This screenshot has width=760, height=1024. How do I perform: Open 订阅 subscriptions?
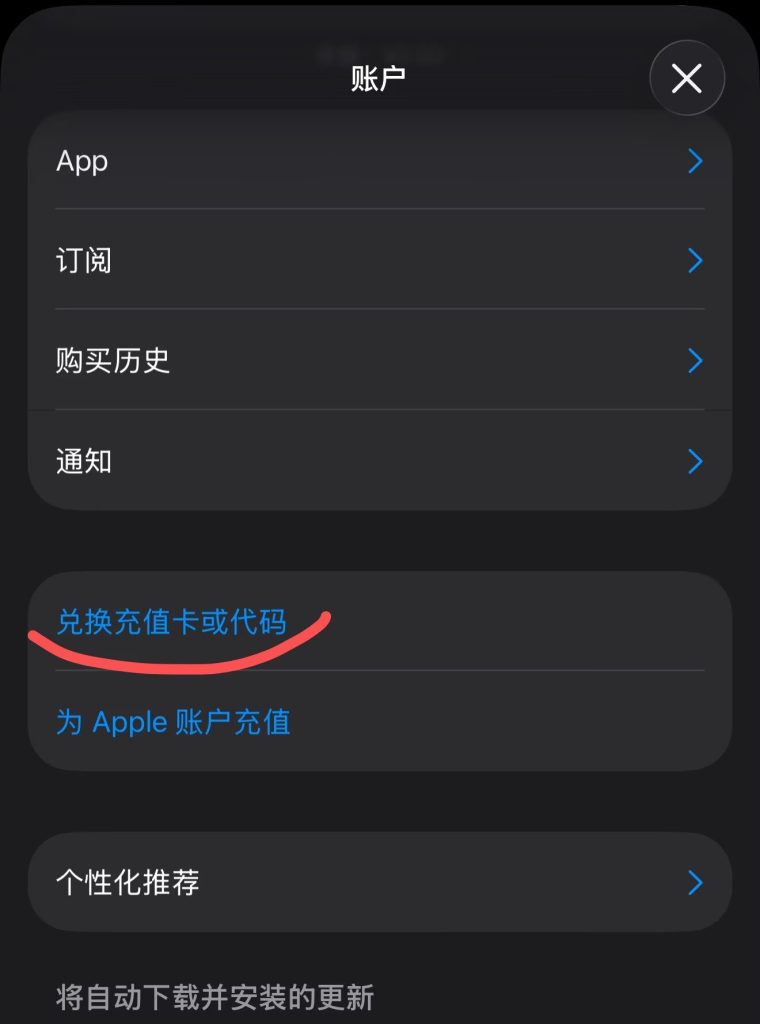click(380, 261)
